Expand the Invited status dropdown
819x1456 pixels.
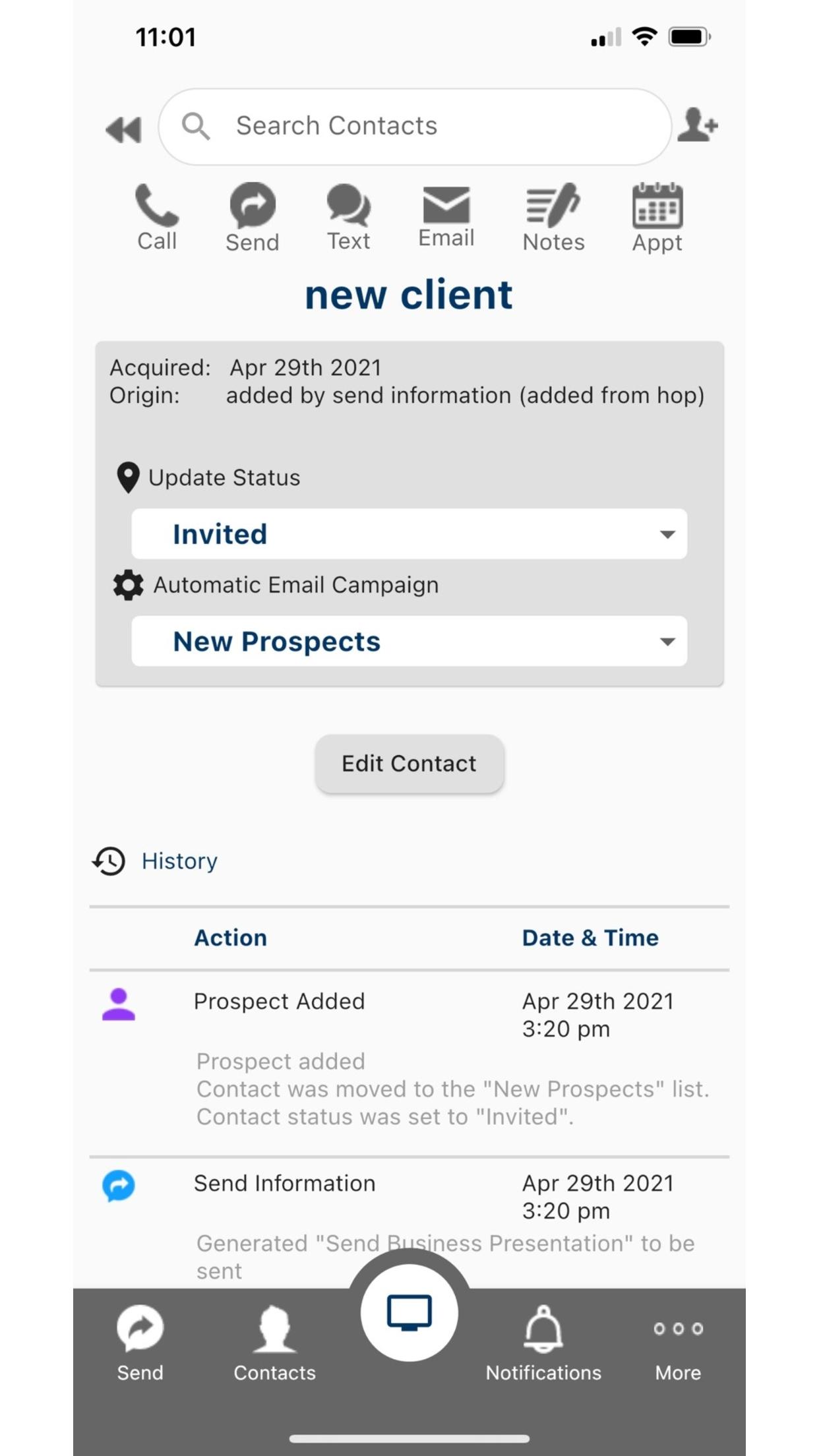[x=409, y=533]
